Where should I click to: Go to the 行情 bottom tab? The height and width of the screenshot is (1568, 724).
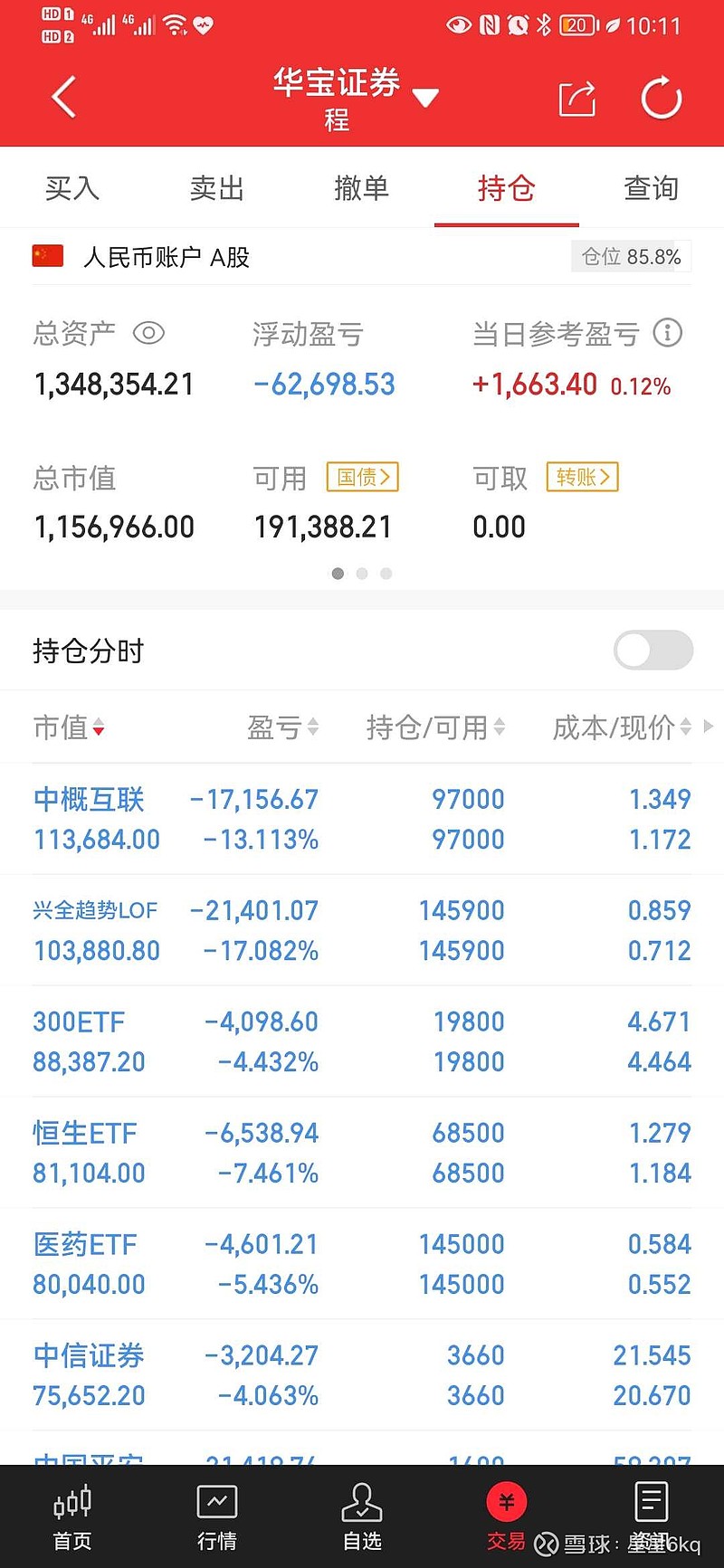click(217, 1517)
